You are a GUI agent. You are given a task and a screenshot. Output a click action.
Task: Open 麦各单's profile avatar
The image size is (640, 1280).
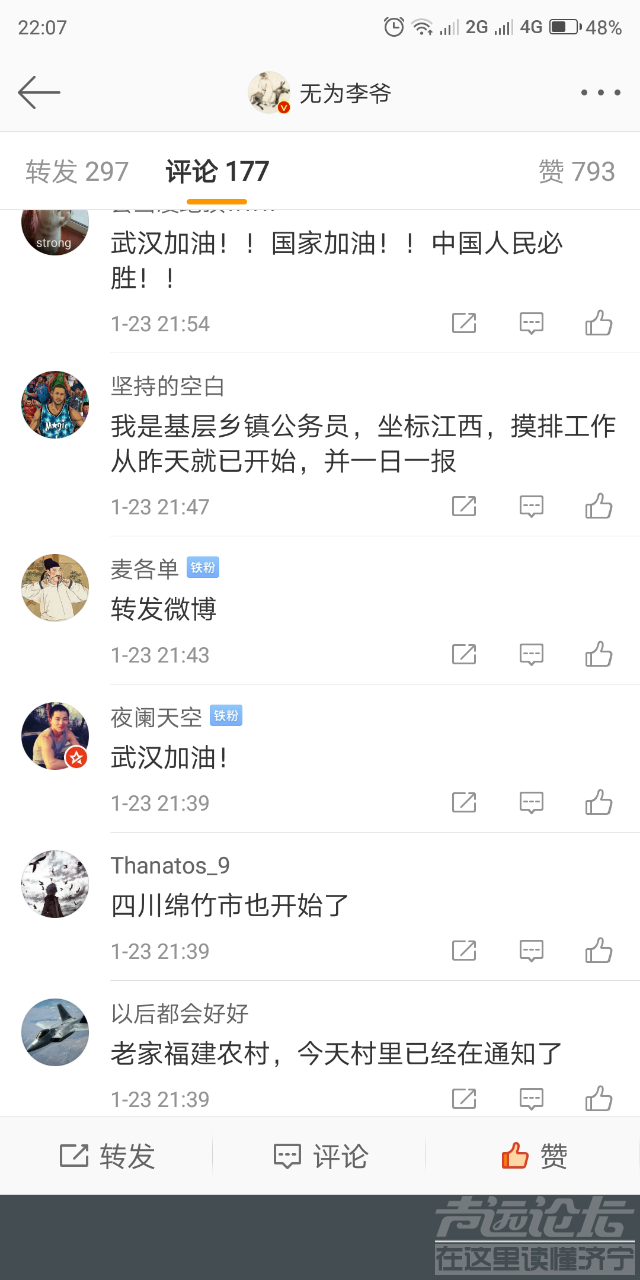tap(55, 588)
